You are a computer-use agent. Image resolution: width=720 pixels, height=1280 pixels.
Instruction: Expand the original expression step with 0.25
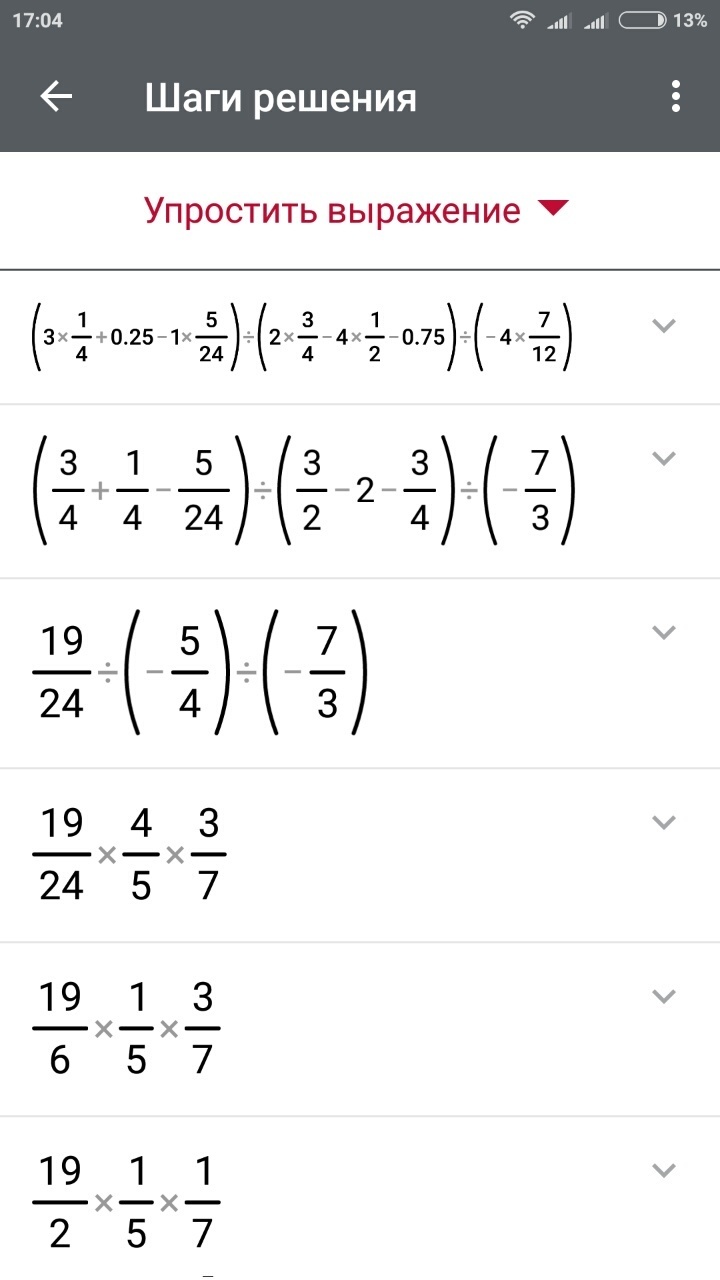pyautogui.click(x=664, y=325)
